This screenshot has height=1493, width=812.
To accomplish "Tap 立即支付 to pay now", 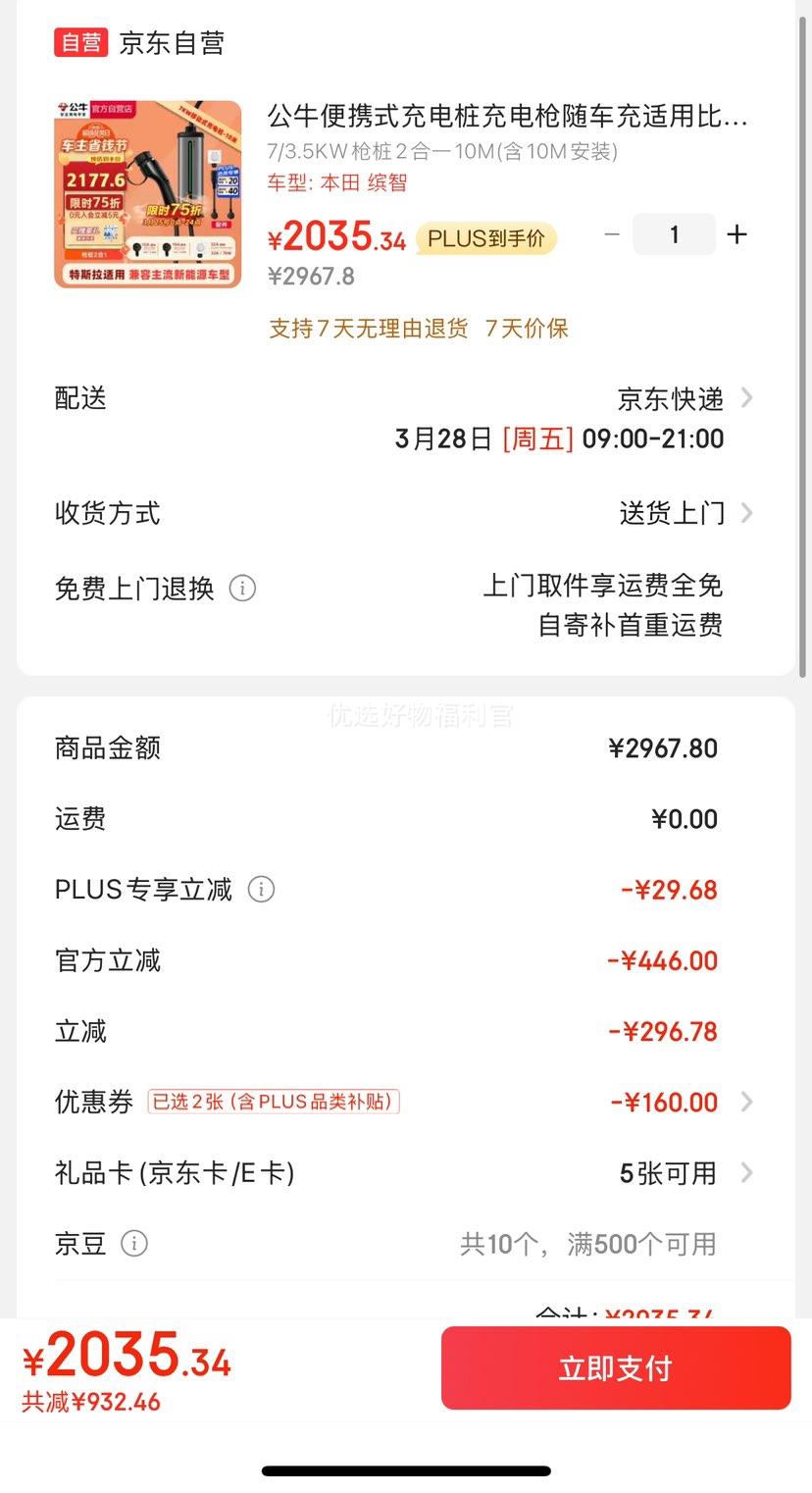I will 615,1367.
